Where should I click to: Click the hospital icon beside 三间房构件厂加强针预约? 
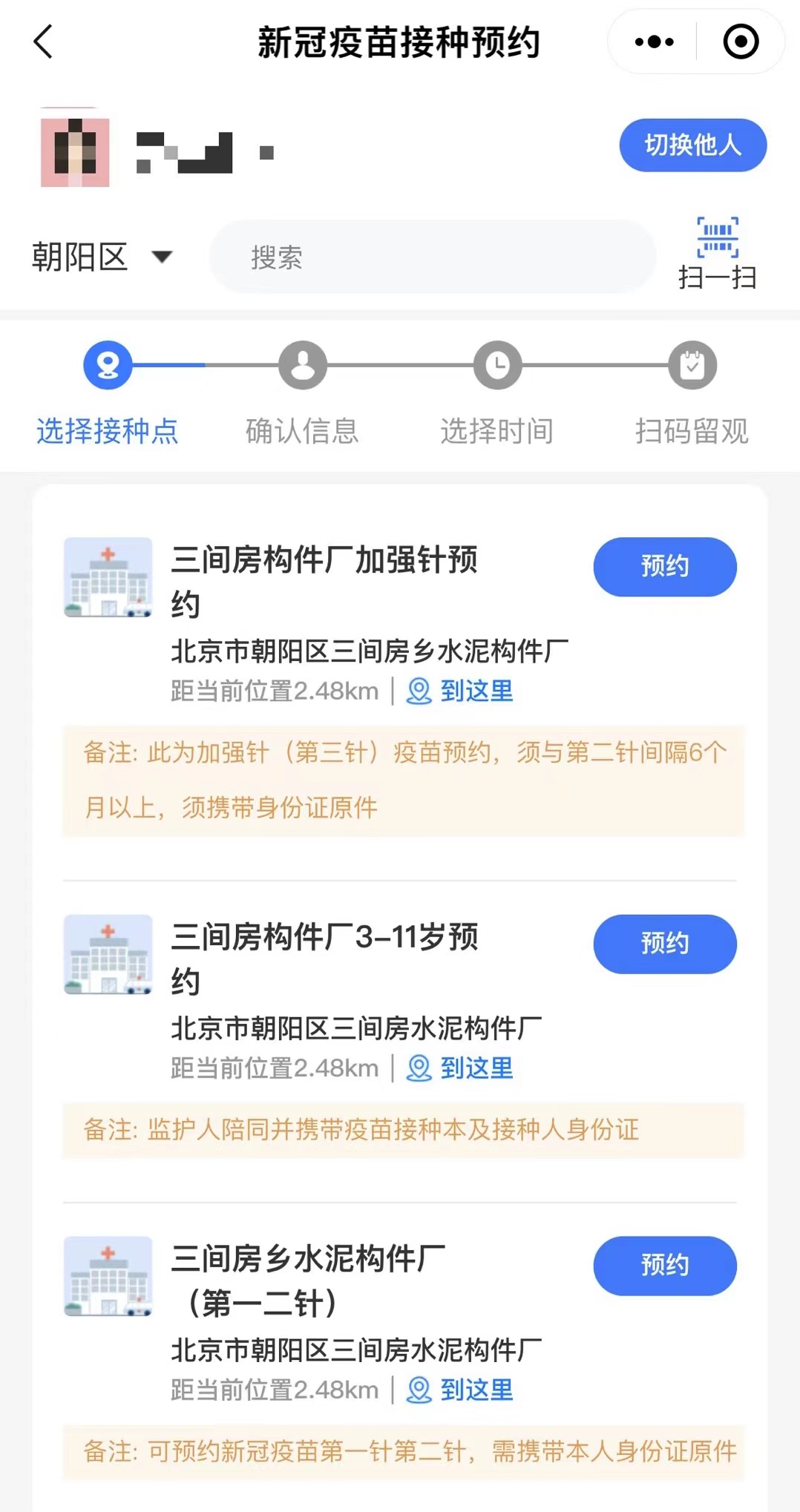pos(107,578)
